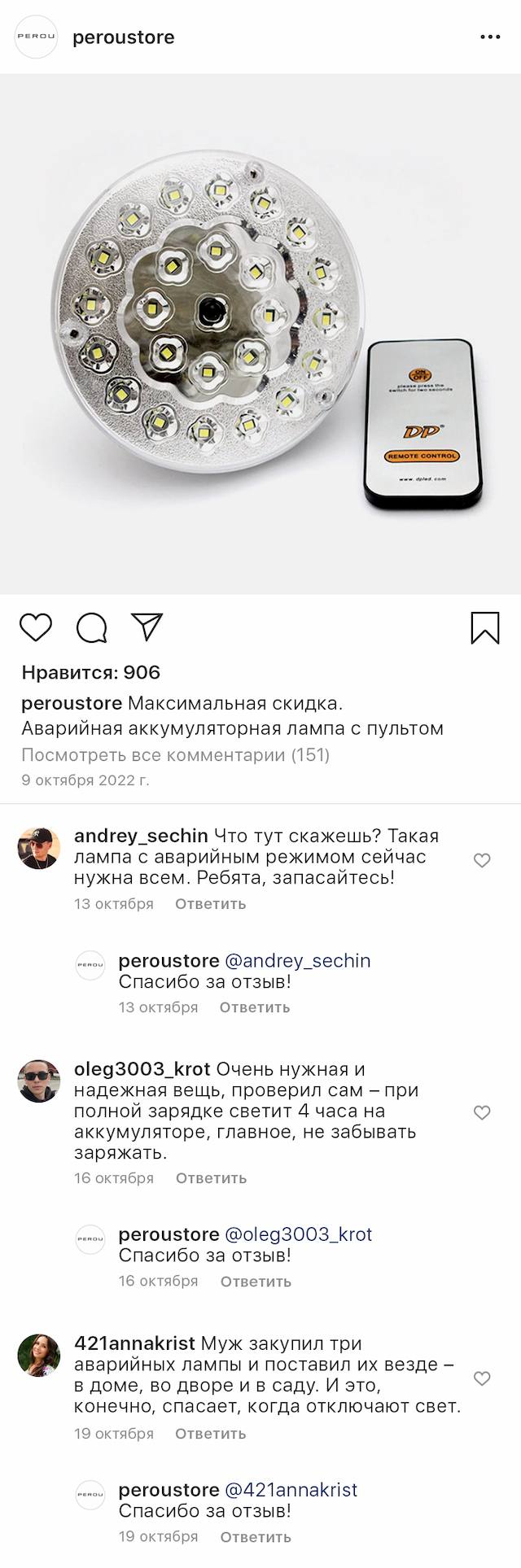Image resolution: width=521 pixels, height=1568 pixels.
Task: View all 151 comments
Action: (175, 755)
